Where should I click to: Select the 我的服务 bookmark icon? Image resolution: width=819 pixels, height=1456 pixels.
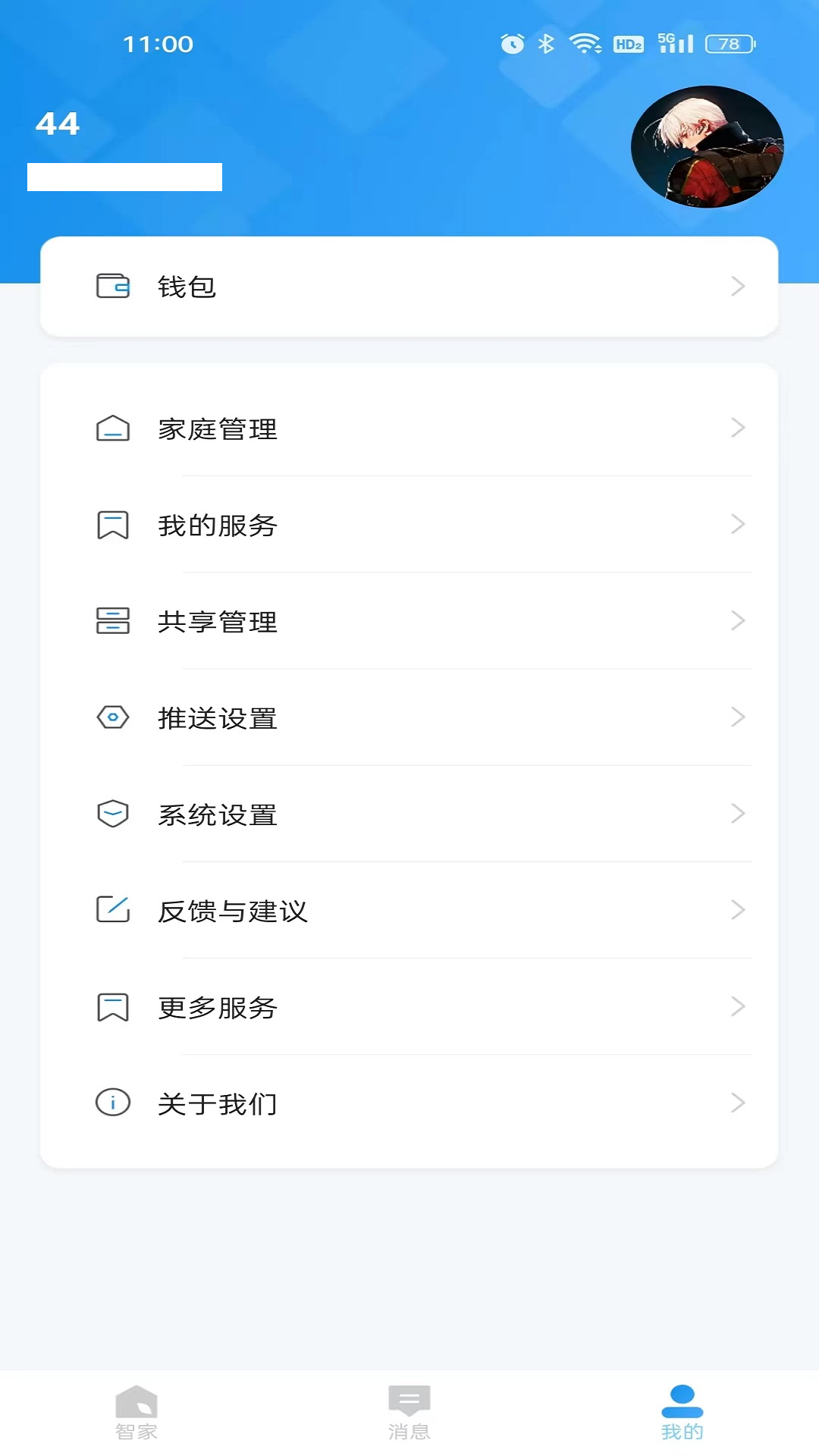click(112, 525)
